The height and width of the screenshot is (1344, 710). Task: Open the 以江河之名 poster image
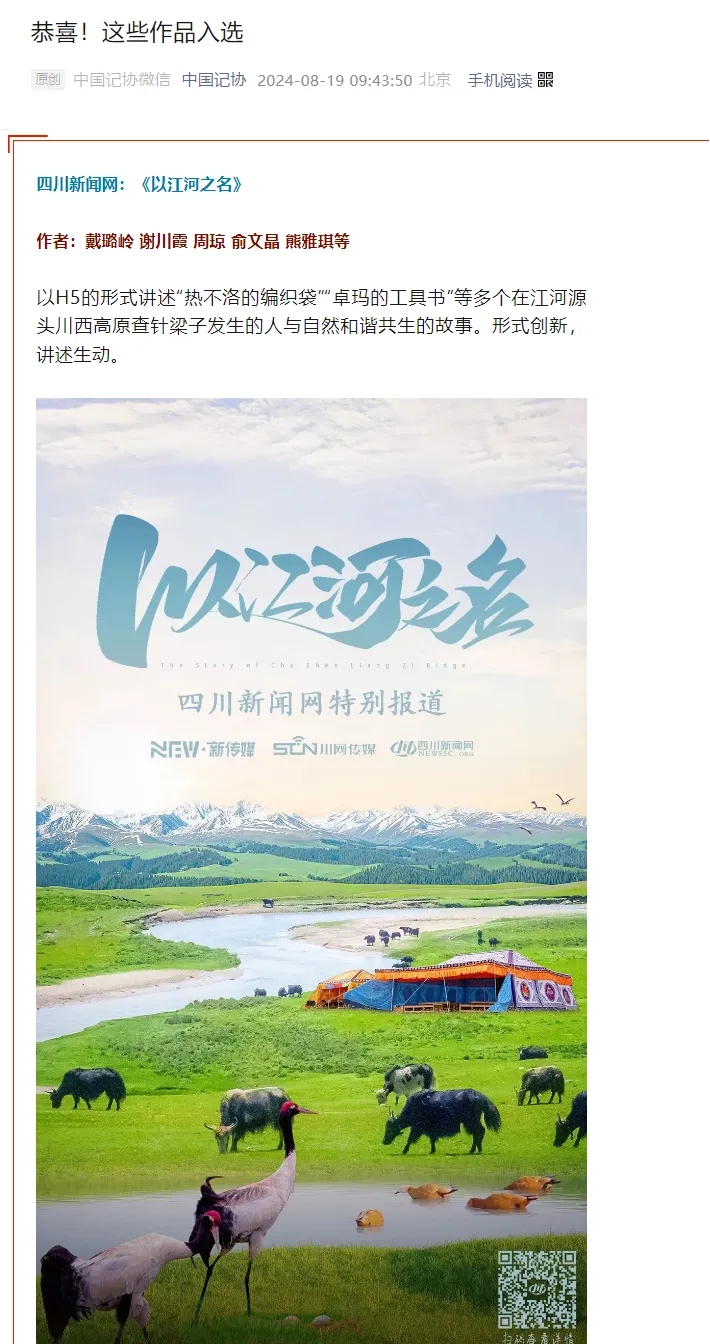click(x=311, y=870)
